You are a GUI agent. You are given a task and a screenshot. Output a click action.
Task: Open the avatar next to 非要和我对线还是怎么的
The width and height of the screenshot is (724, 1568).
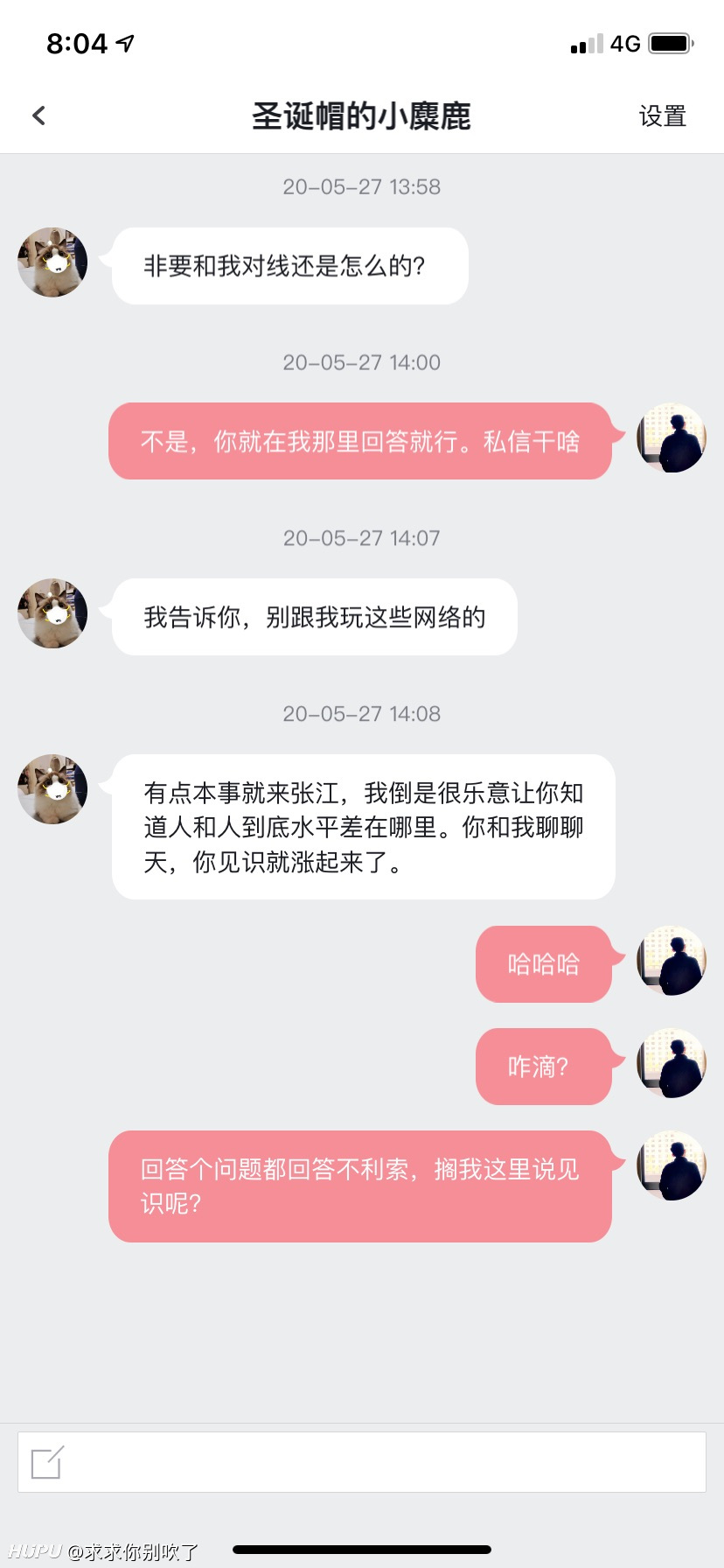pos(52,262)
